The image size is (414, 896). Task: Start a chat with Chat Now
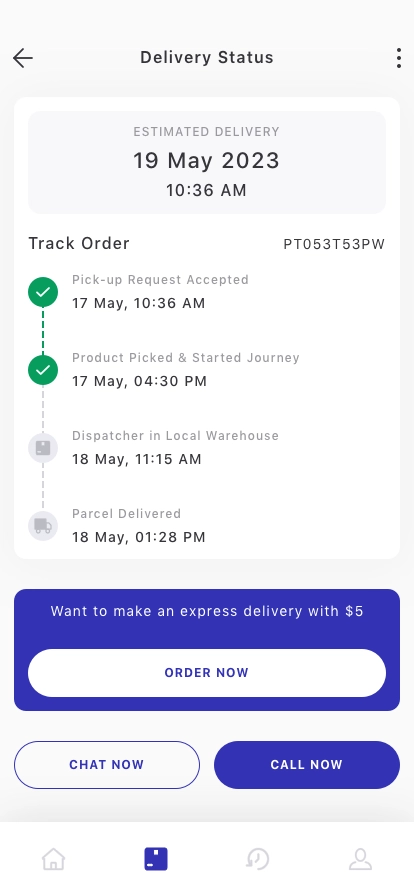point(107,765)
